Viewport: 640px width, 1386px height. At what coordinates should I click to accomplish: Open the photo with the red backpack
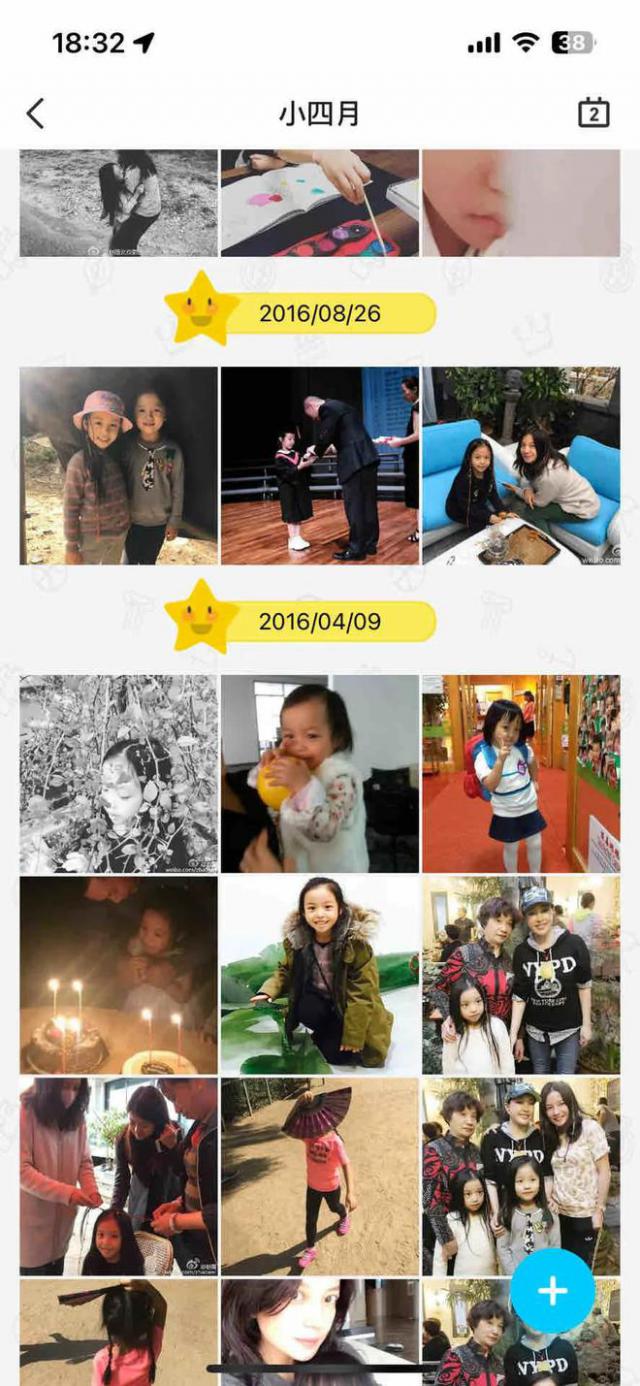point(521,773)
